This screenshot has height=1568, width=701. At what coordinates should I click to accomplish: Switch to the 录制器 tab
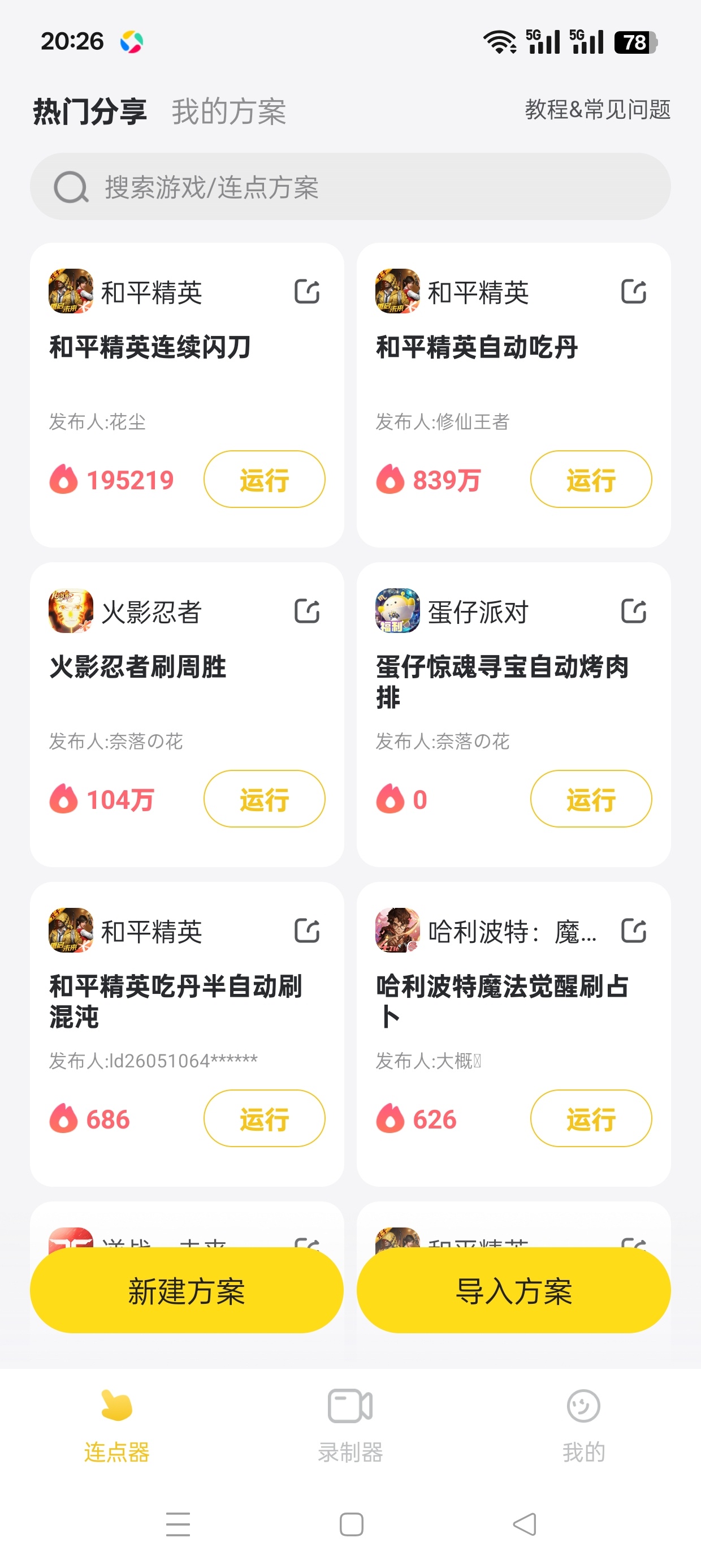[x=350, y=1425]
